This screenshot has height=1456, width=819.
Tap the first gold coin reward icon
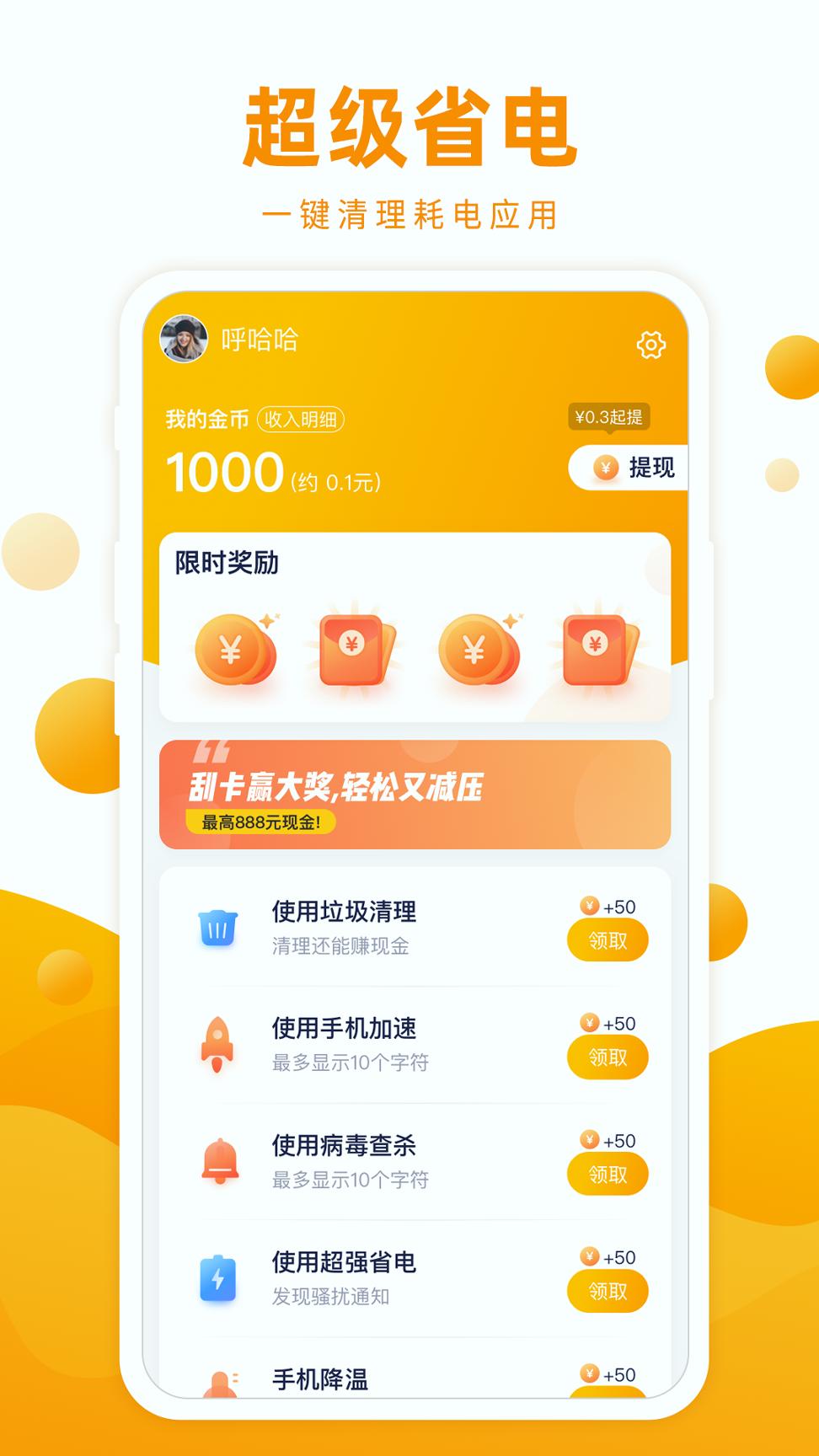(233, 650)
